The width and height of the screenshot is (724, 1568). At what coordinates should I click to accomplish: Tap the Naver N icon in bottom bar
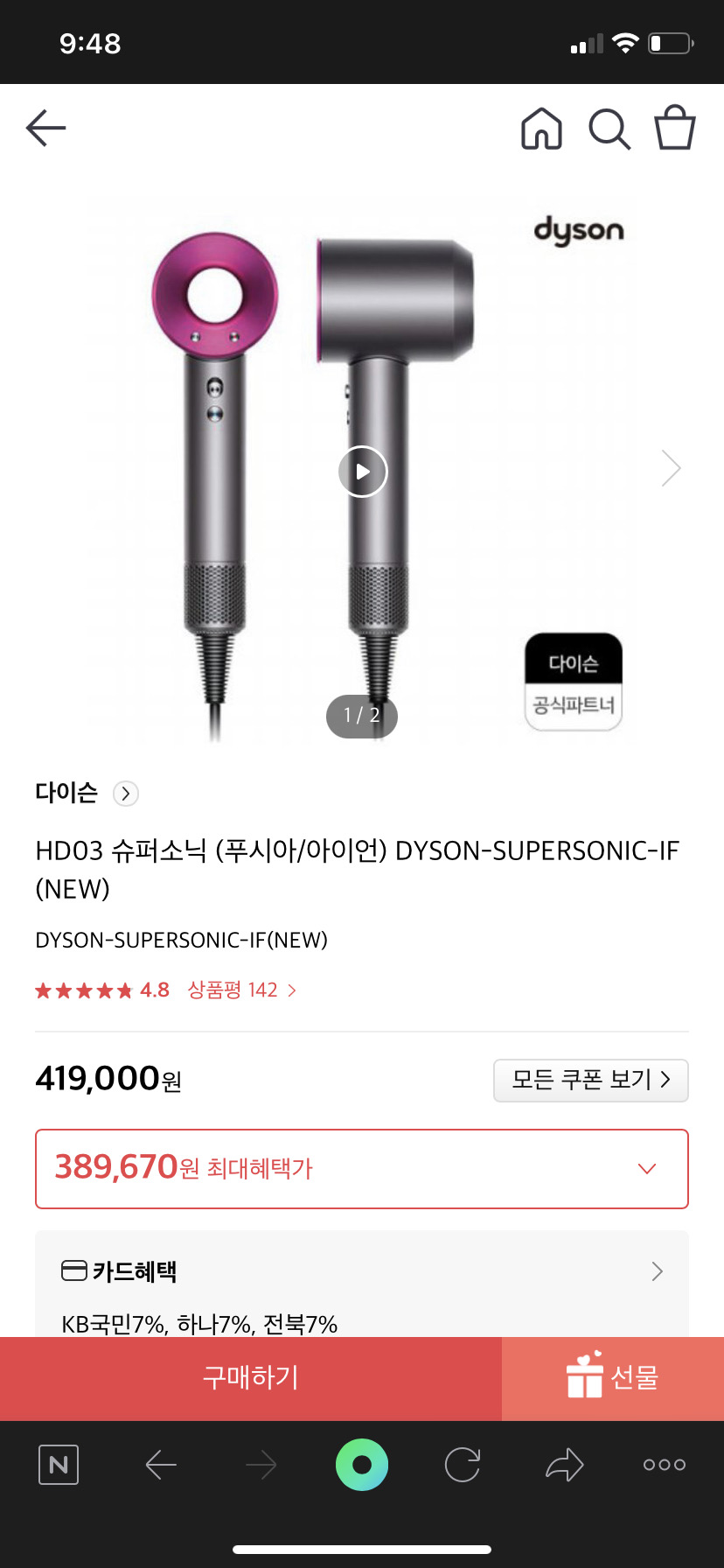(x=58, y=1464)
